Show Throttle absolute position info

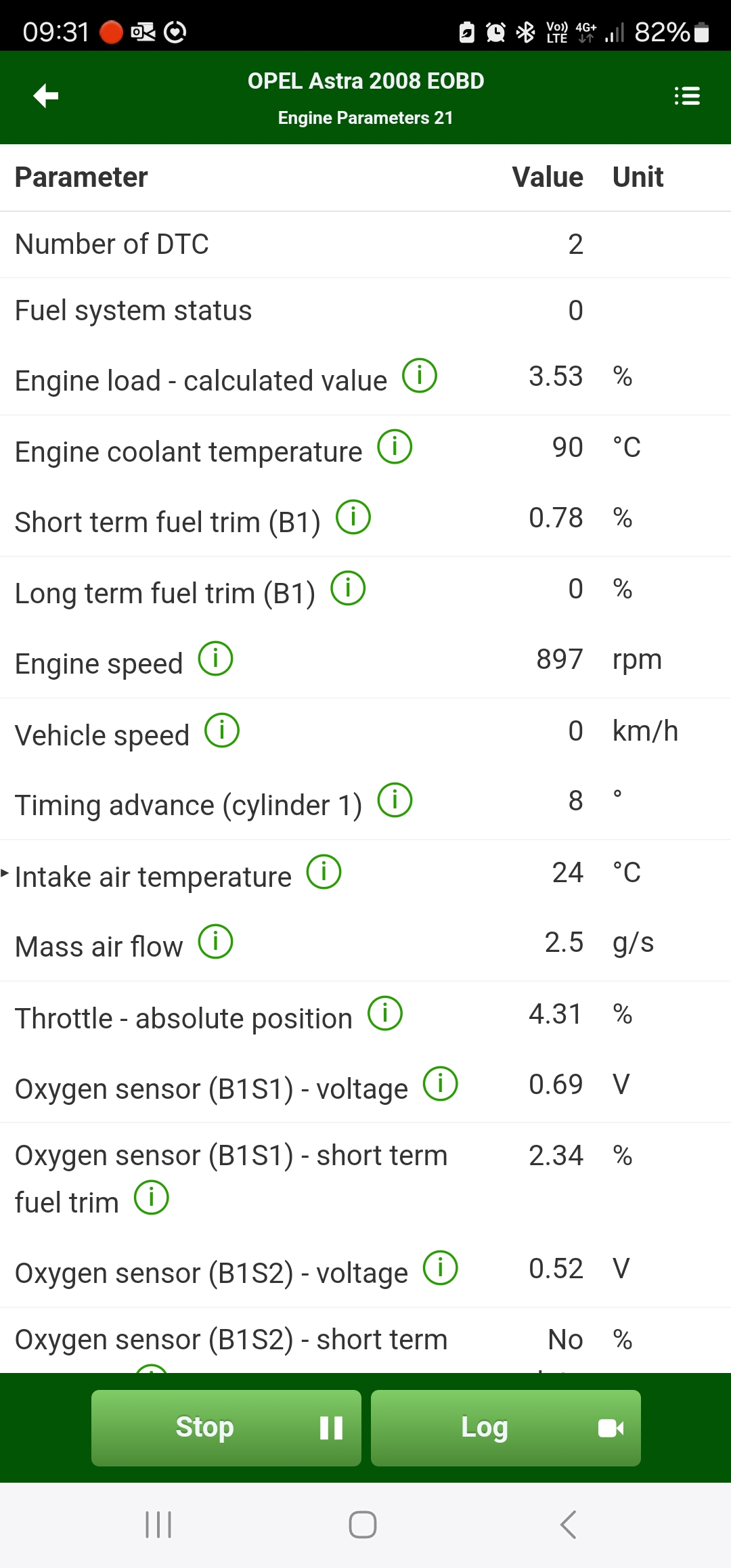coord(385,1014)
